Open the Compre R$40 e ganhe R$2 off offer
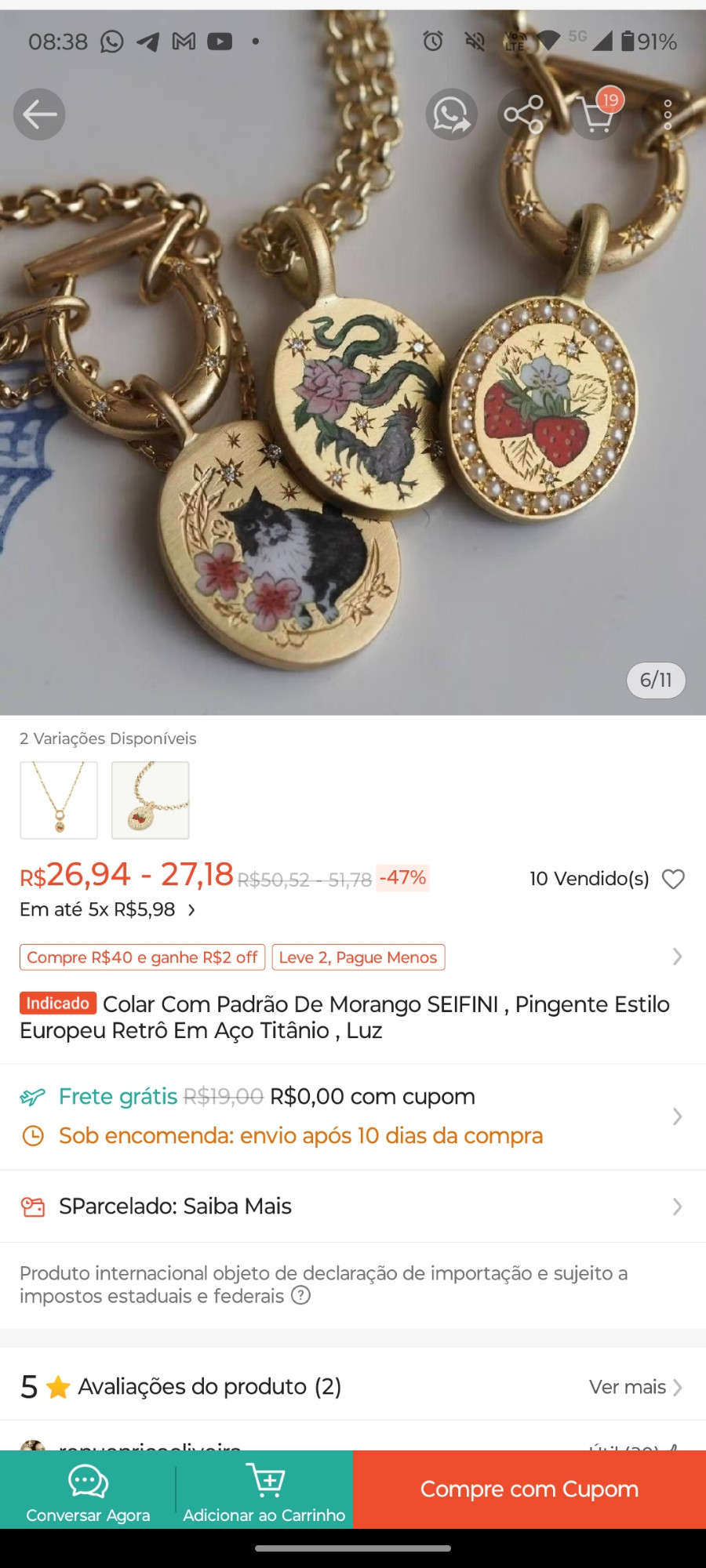Screen dimensions: 706x1568 click(x=142, y=957)
